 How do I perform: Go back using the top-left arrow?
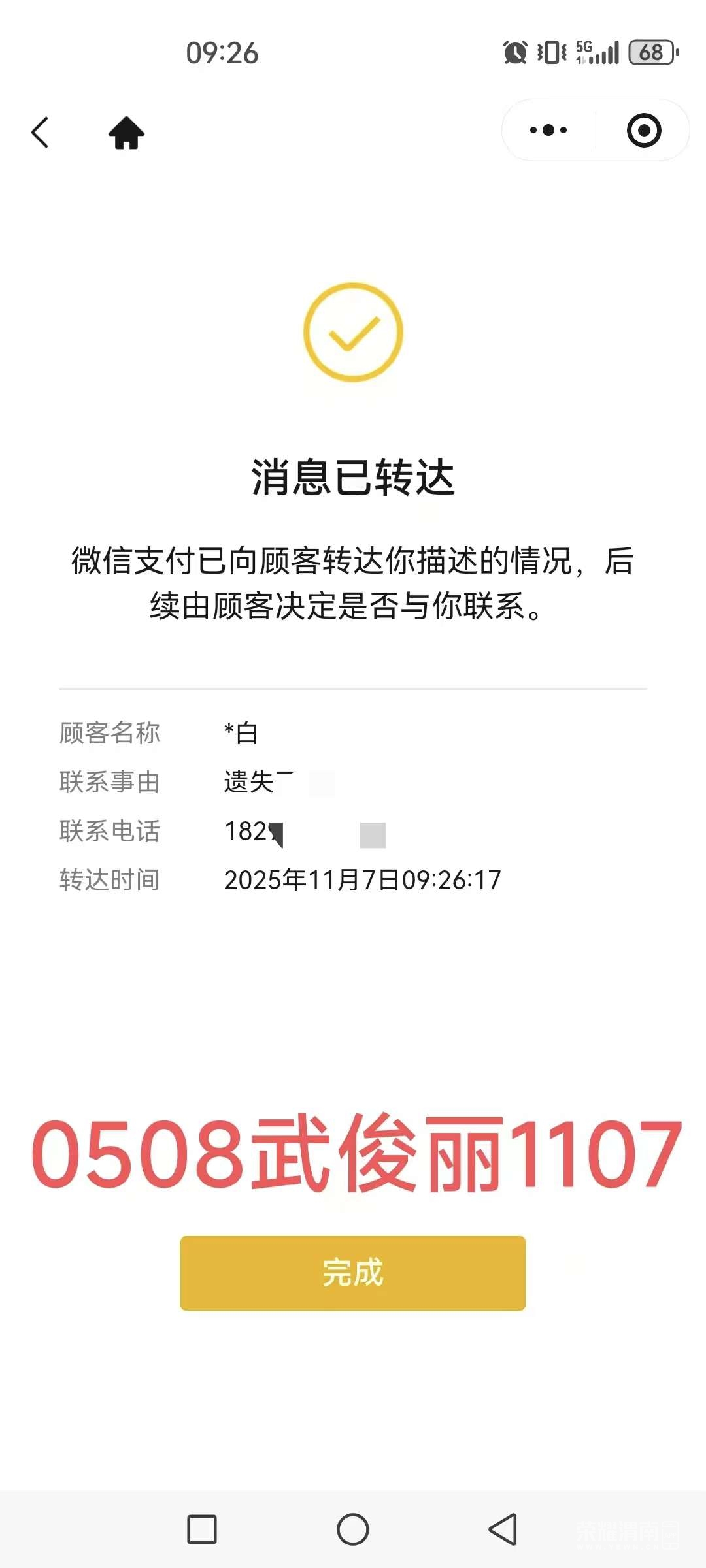pyautogui.click(x=41, y=133)
